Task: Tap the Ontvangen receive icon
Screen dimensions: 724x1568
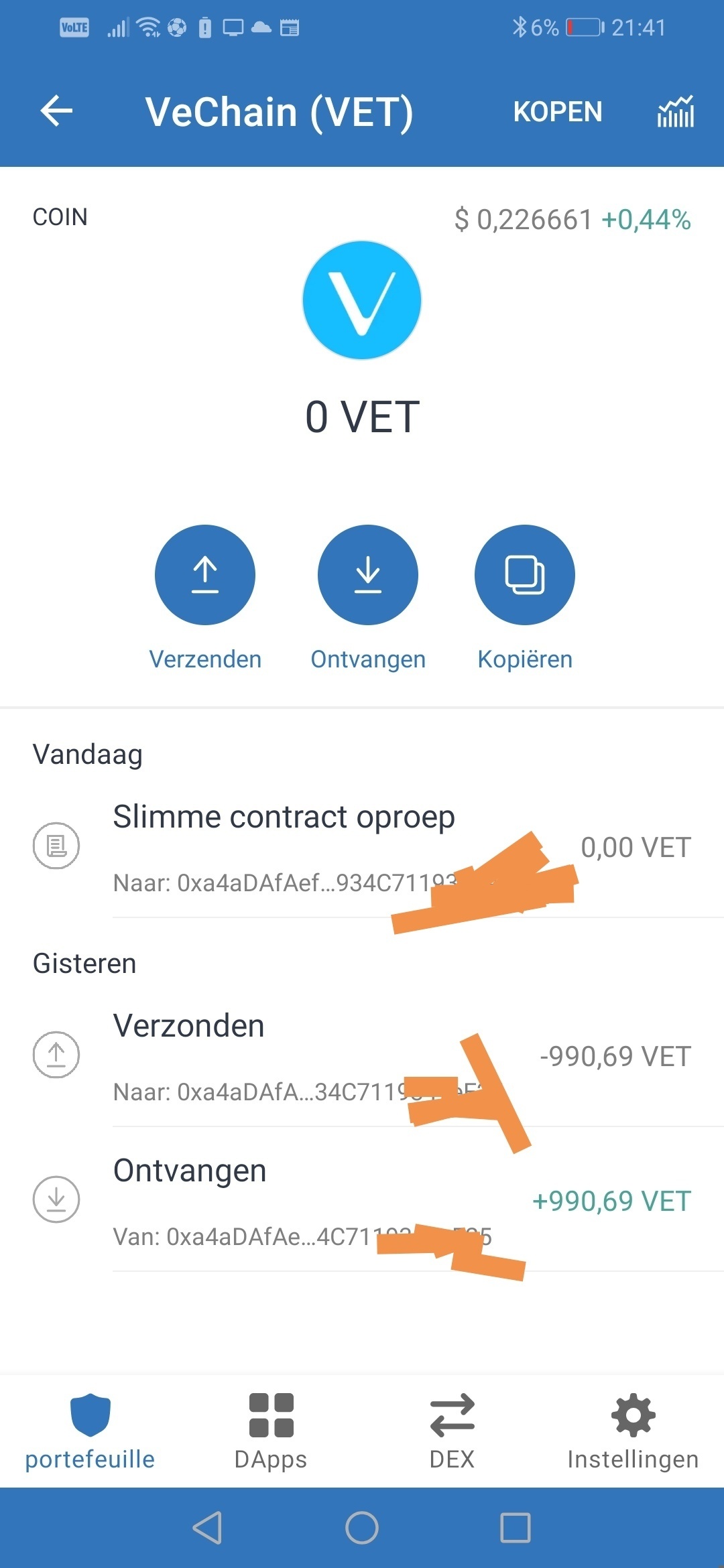Action: tap(367, 575)
